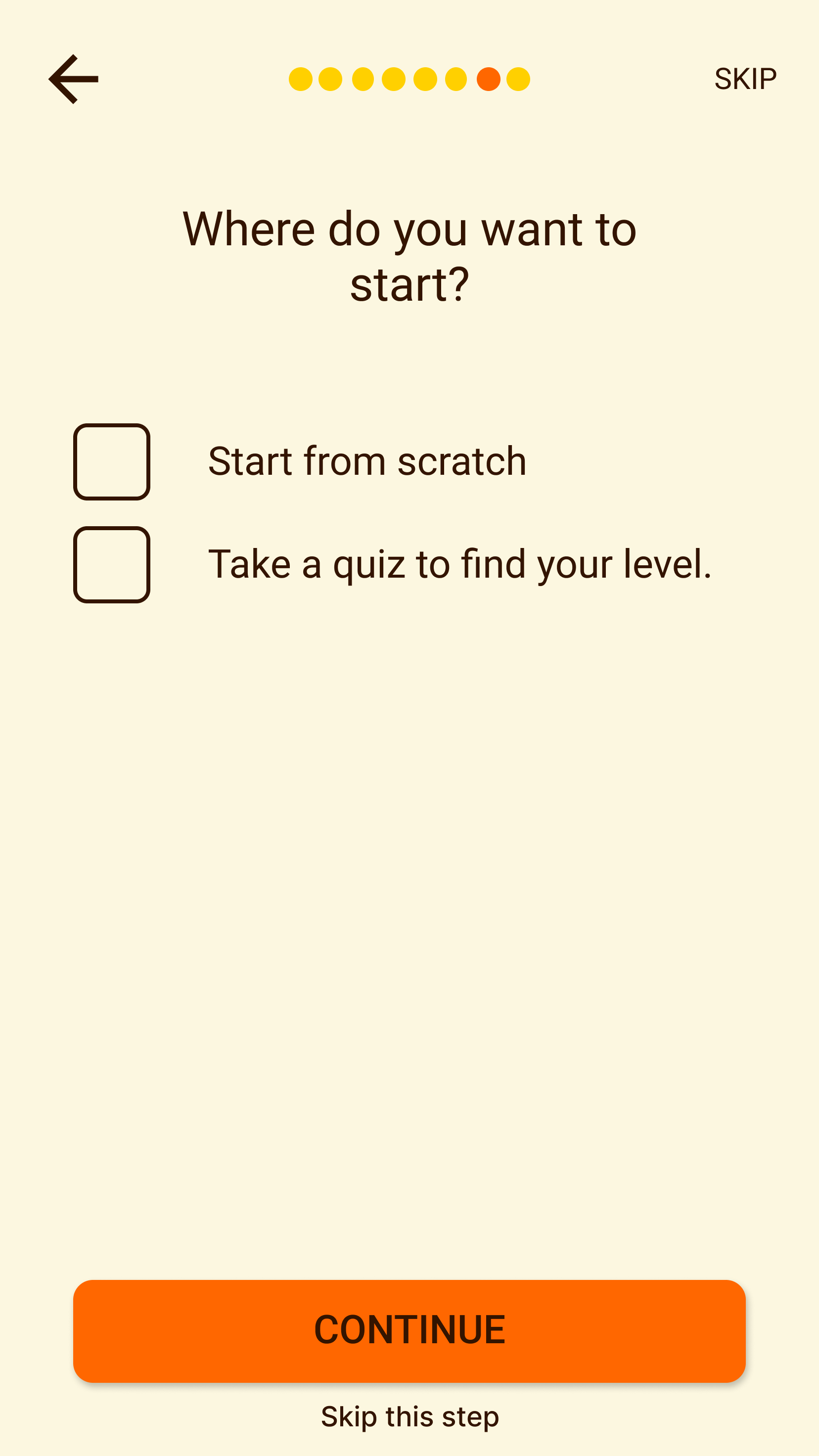Screen dimensions: 819x1456
Task: Tap the orange page indicator dot
Action: point(488,79)
